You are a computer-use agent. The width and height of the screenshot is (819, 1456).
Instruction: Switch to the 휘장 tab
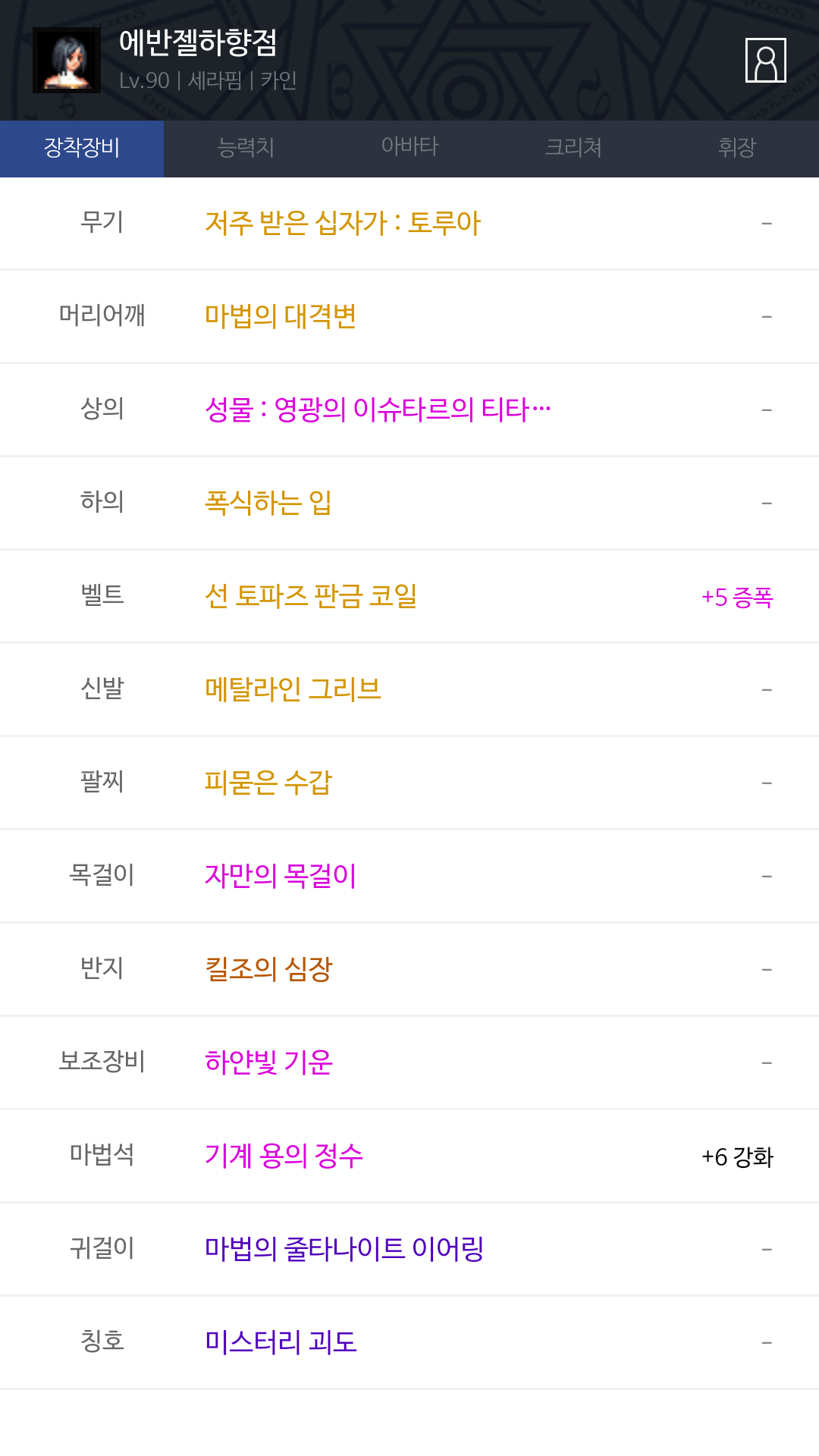click(x=737, y=149)
